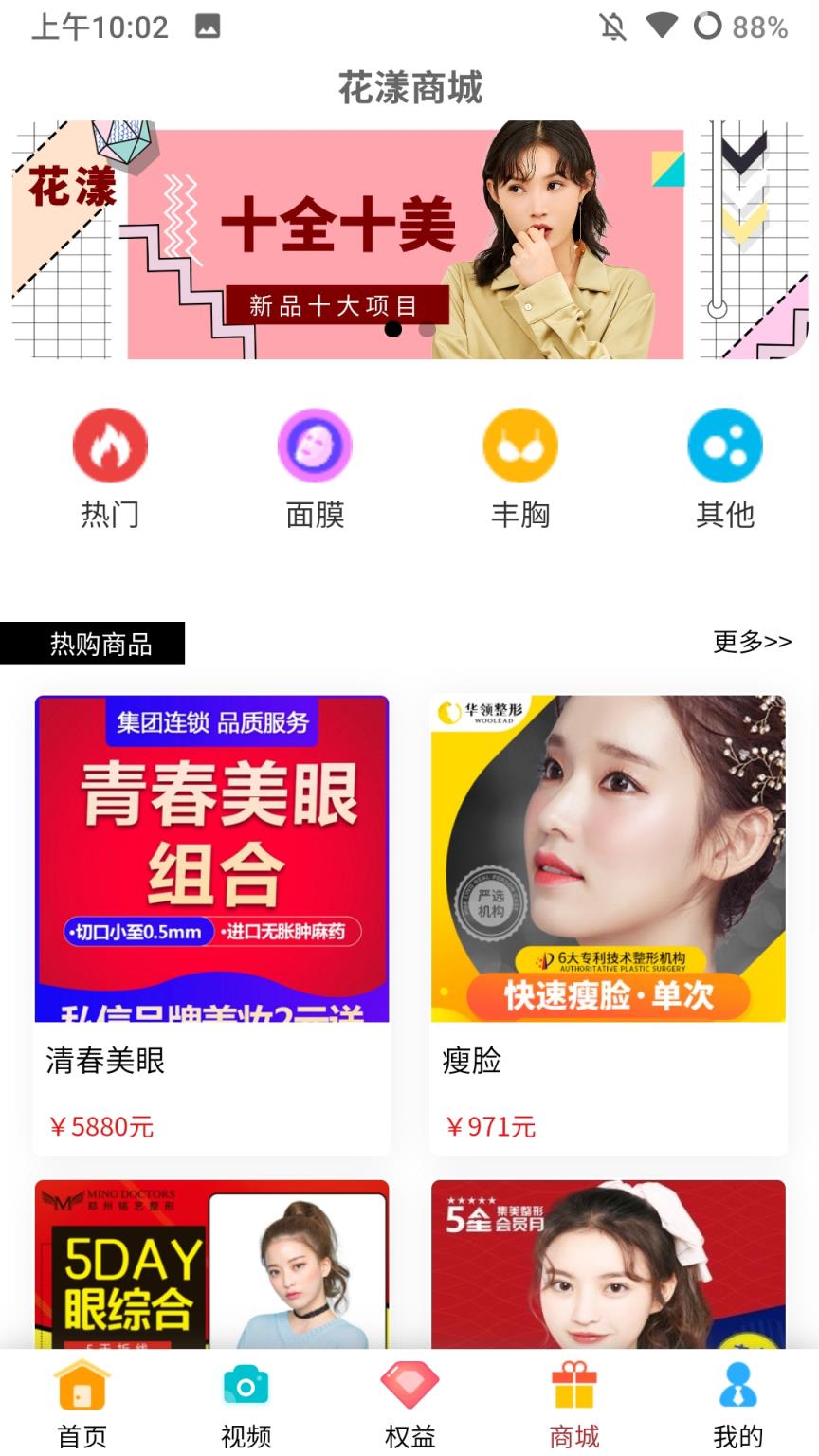This screenshot has height=1456, width=819.
Task: Open the 其他 (other) category icon
Action: point(725,445)
